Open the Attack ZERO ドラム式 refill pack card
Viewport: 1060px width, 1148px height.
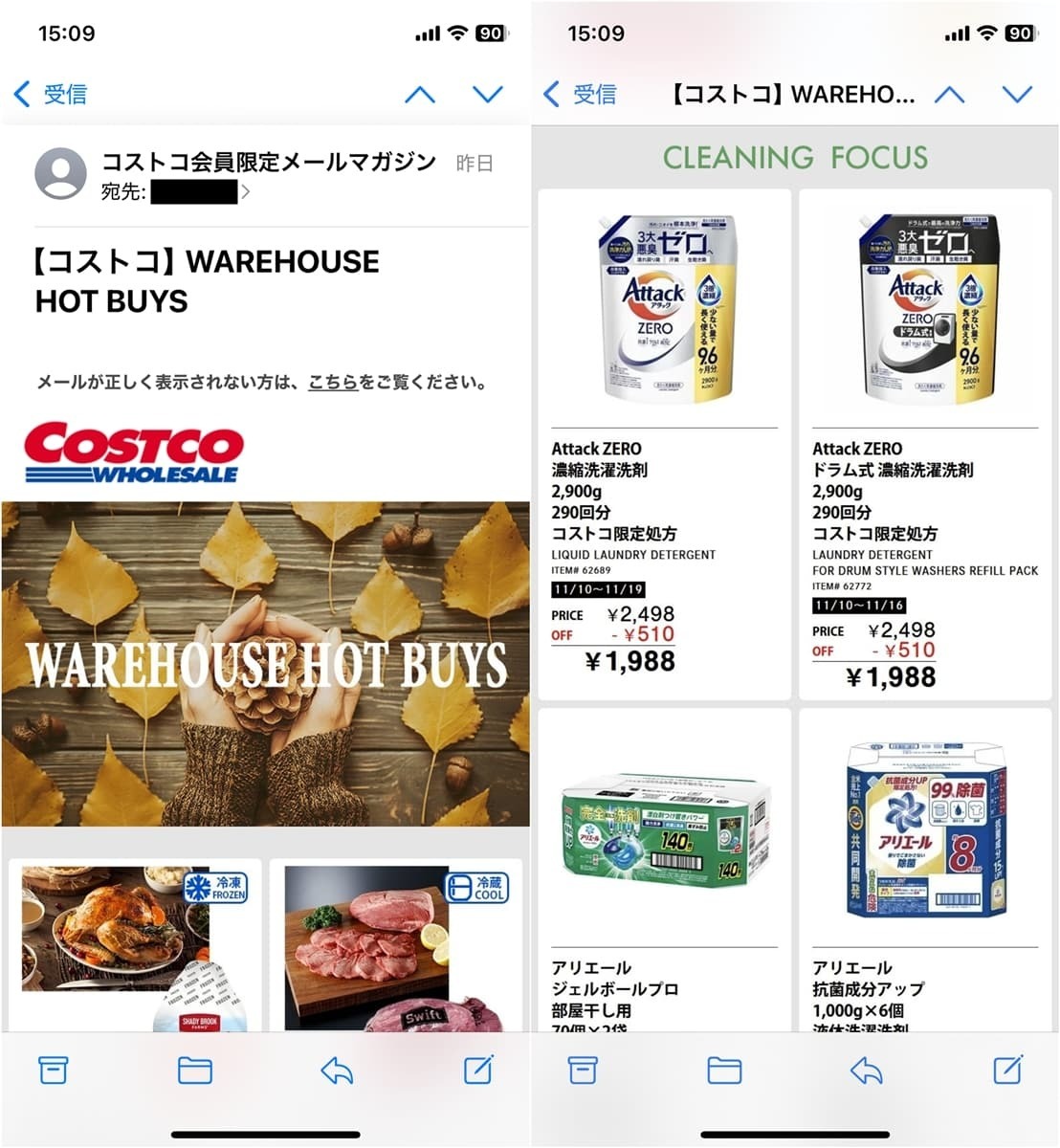pos(925,445)
